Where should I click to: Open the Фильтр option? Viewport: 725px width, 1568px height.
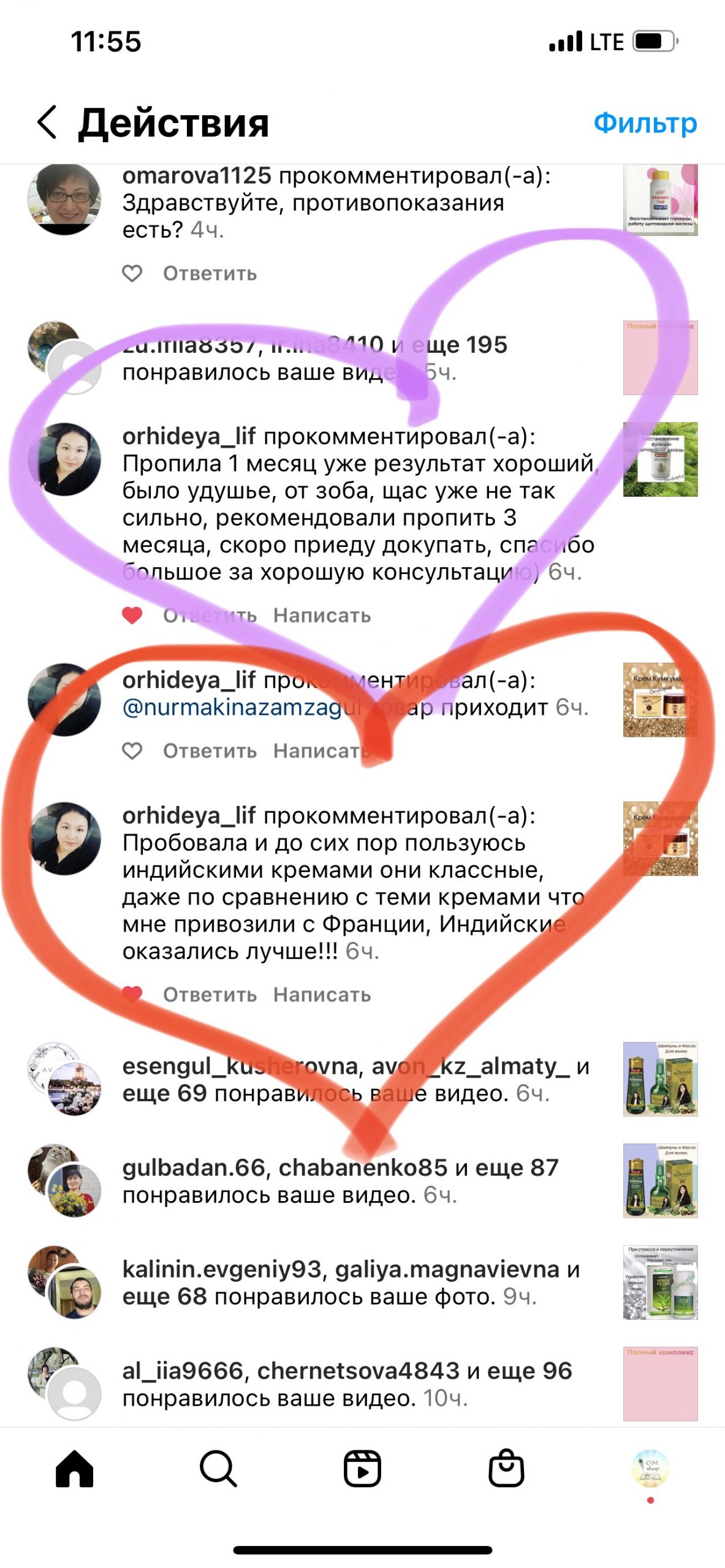click(645, 123)
